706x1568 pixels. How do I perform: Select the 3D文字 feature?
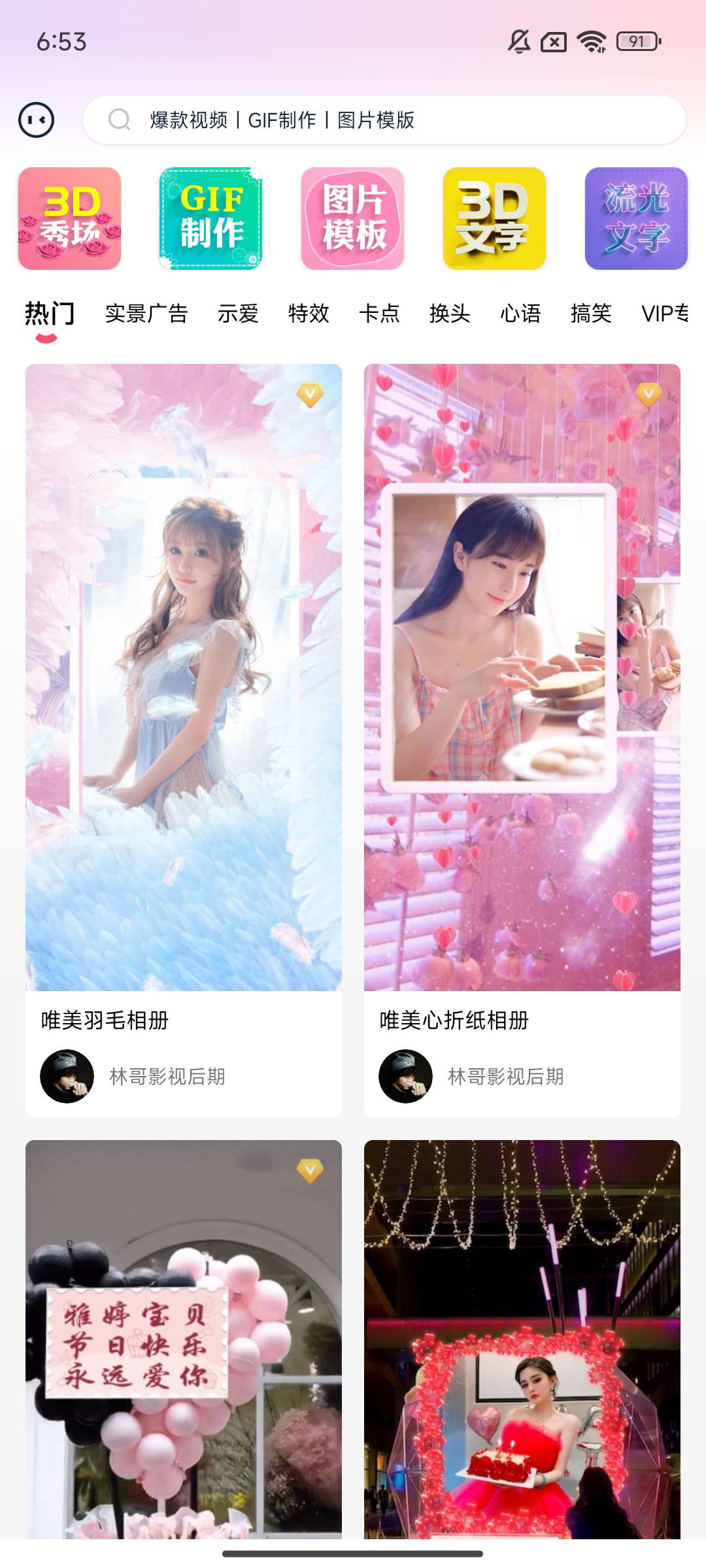494,219
